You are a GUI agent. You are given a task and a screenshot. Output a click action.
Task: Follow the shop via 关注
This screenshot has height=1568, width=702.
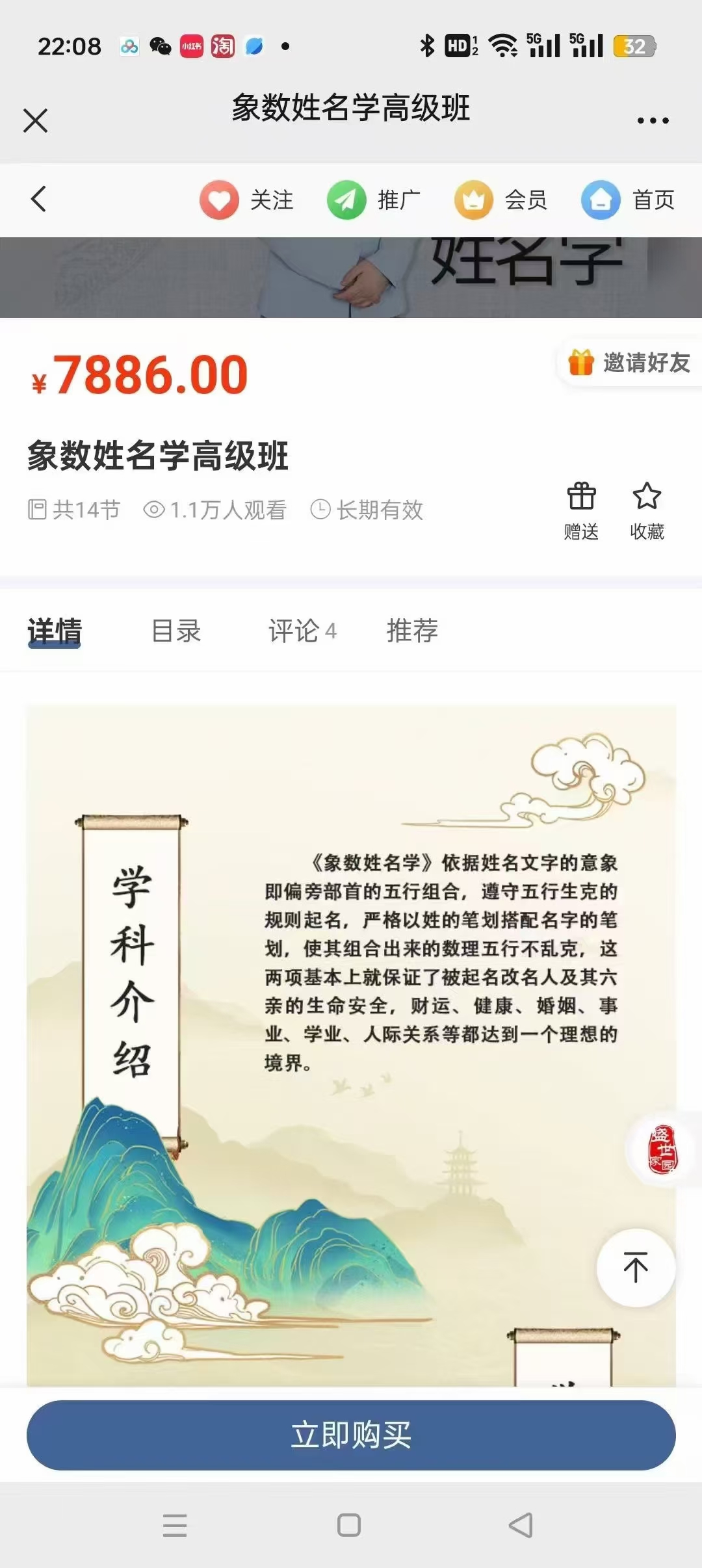pos(247,200)
